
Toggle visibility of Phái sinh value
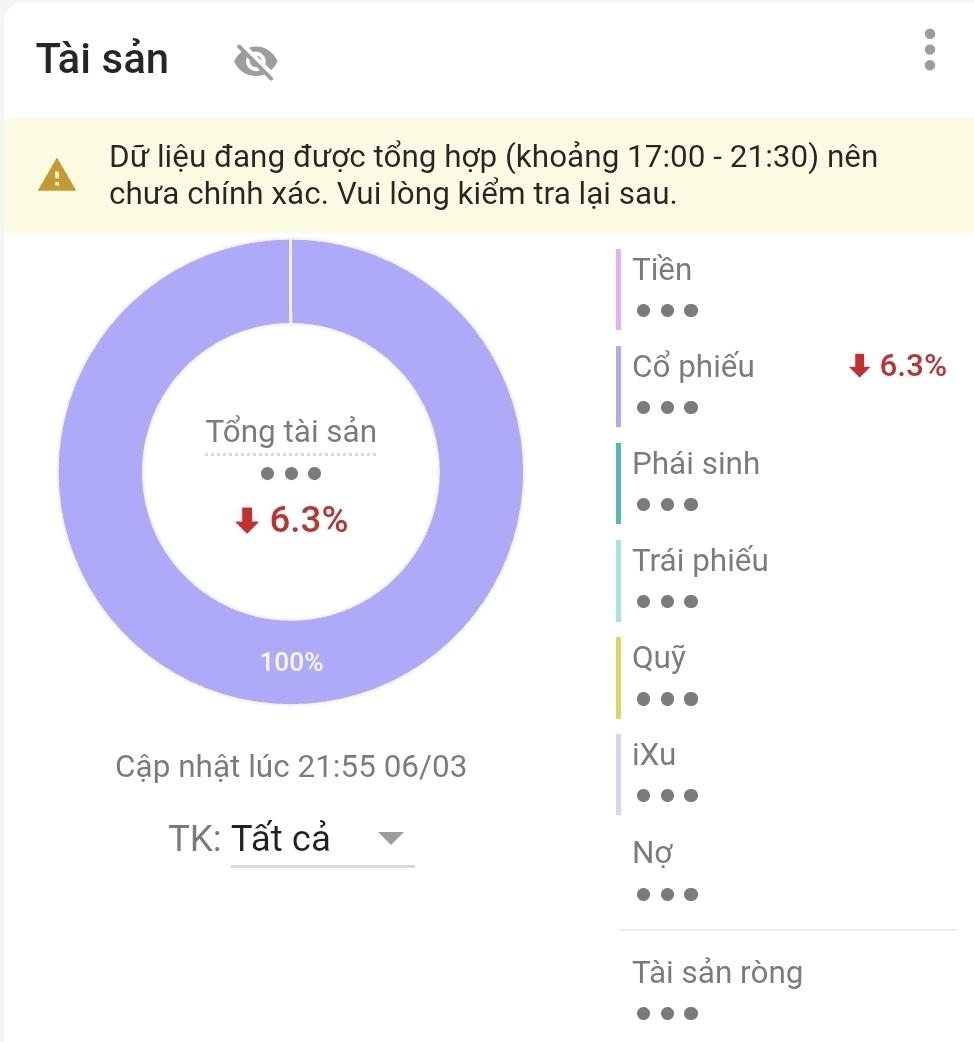click(x=666, y=504)
